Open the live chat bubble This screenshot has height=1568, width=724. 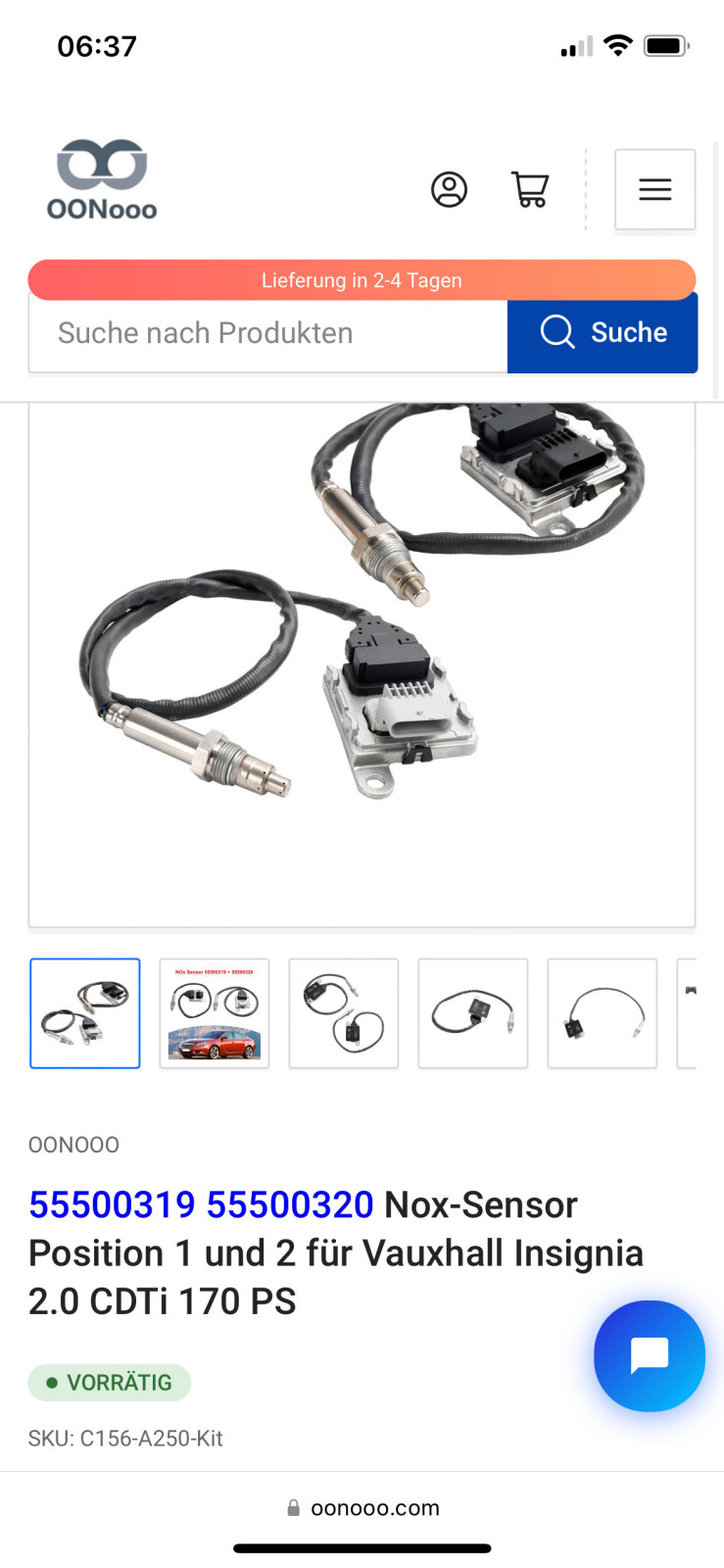point(649,1356)
